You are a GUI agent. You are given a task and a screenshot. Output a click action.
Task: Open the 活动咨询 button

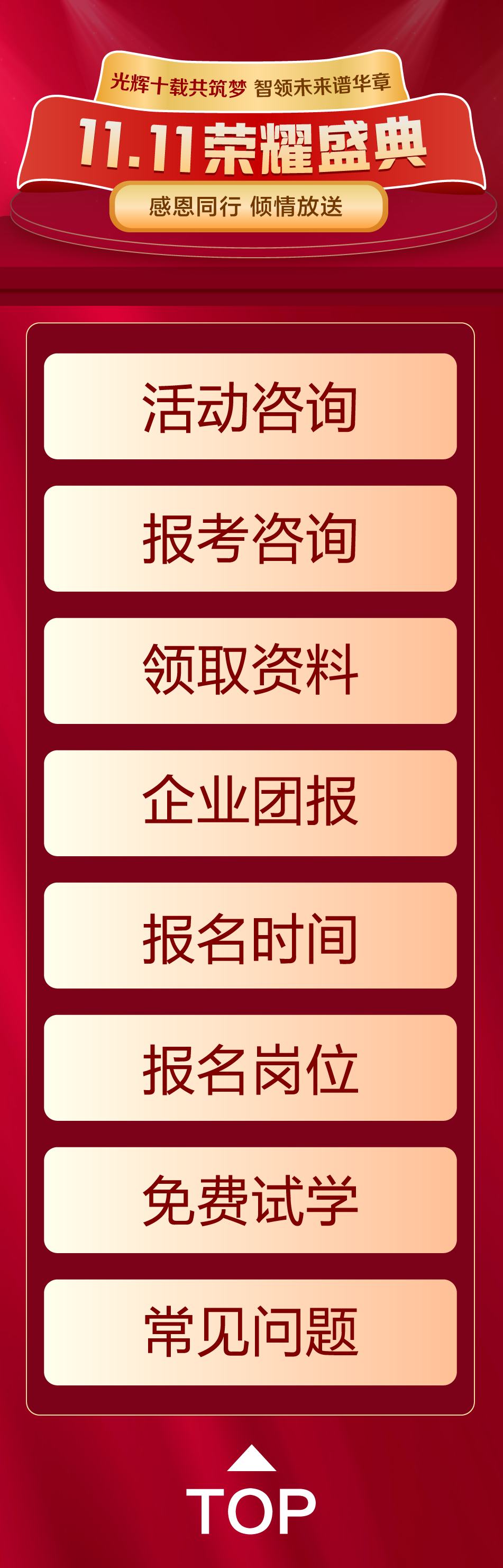(250, 406)
